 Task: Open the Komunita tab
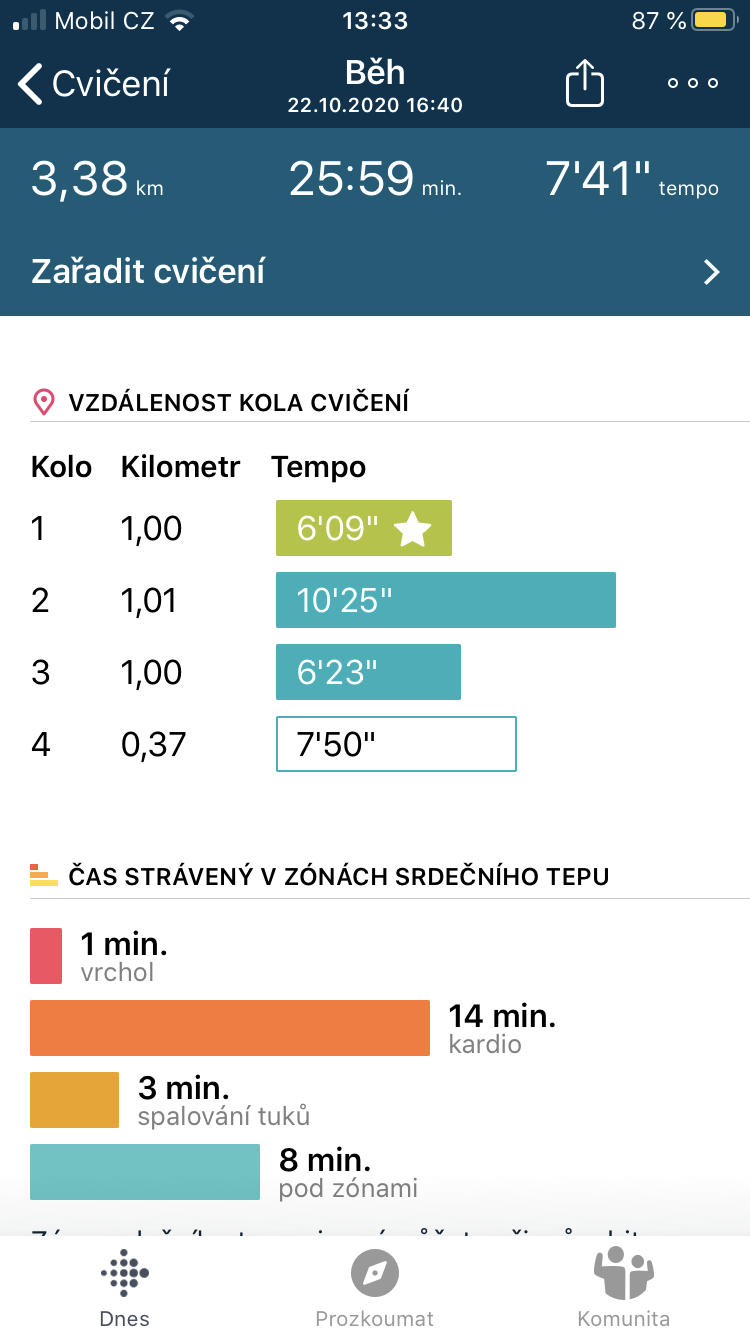(x=624, y=1286)
